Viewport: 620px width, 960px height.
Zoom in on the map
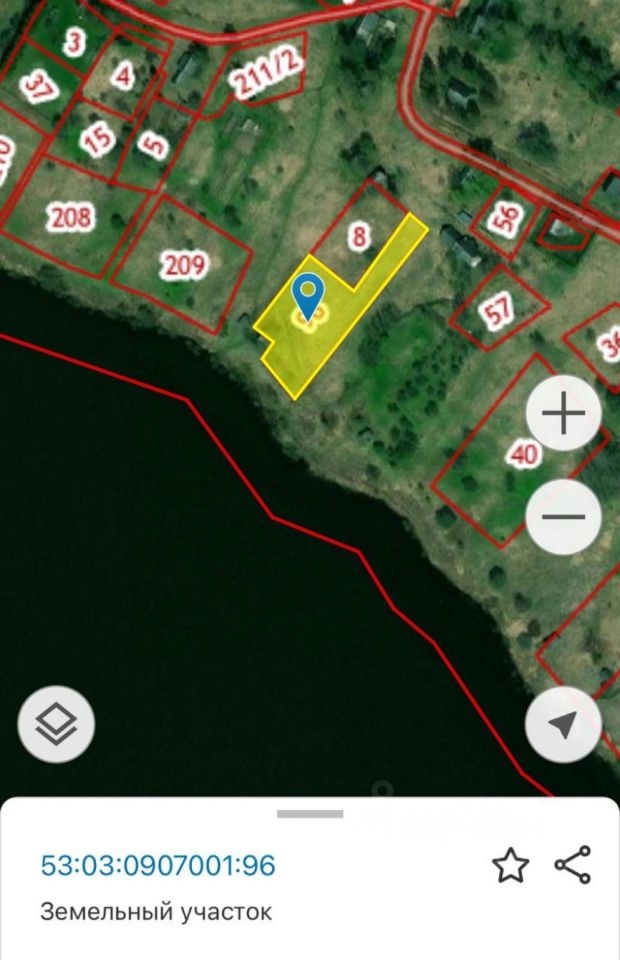[563, 413]
